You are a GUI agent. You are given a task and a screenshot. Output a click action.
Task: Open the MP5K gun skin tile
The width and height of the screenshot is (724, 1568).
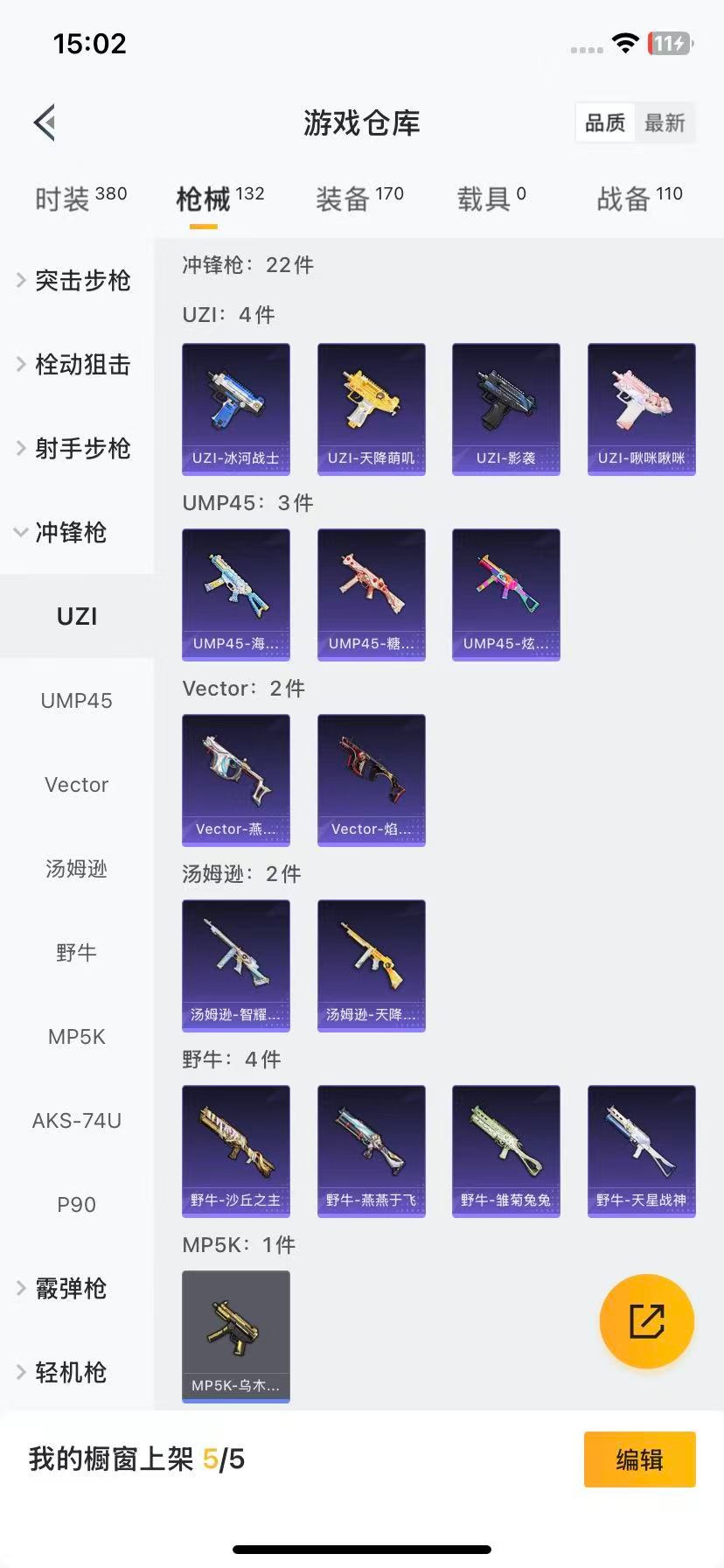[236, 1336]
